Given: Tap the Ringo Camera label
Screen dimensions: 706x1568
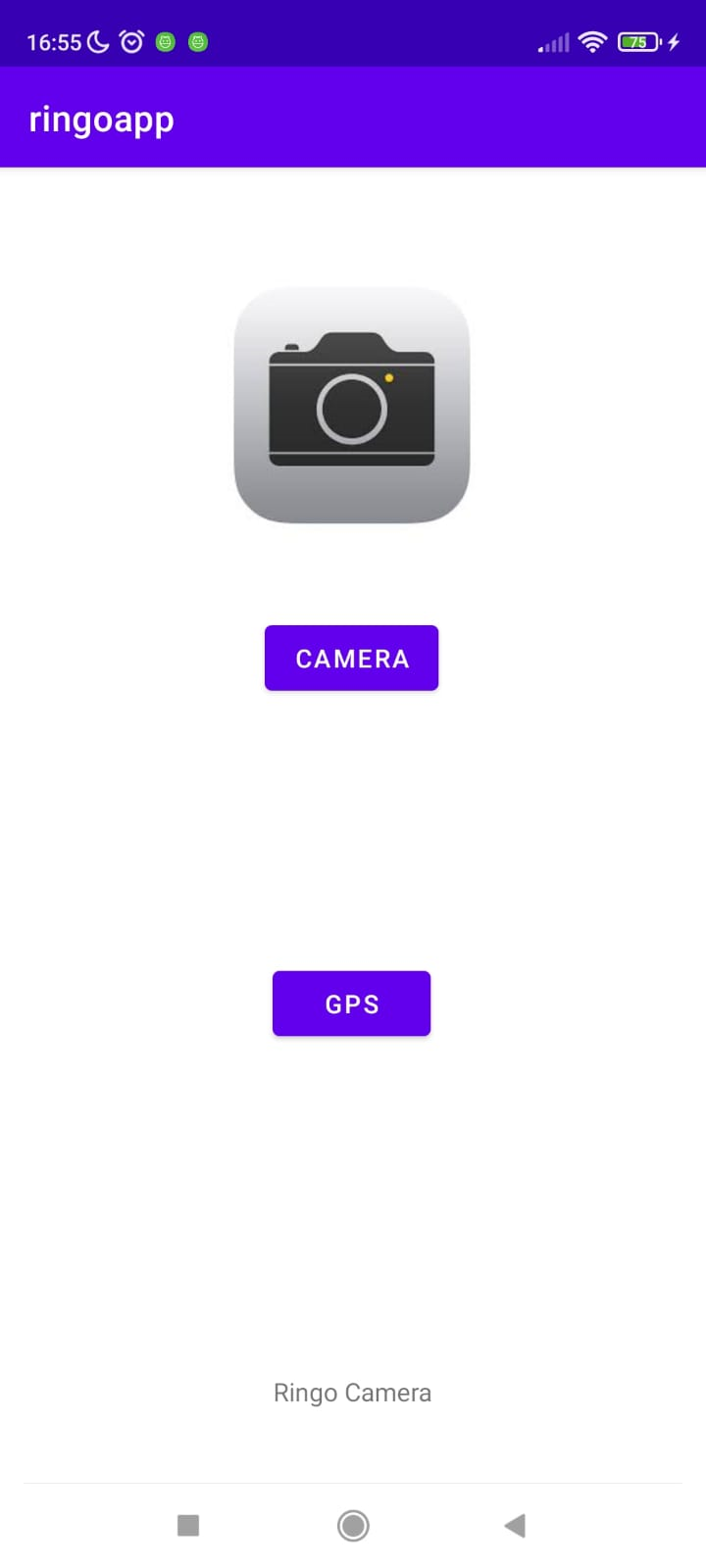Looking at the screenshot, I should click(352, 1393).
